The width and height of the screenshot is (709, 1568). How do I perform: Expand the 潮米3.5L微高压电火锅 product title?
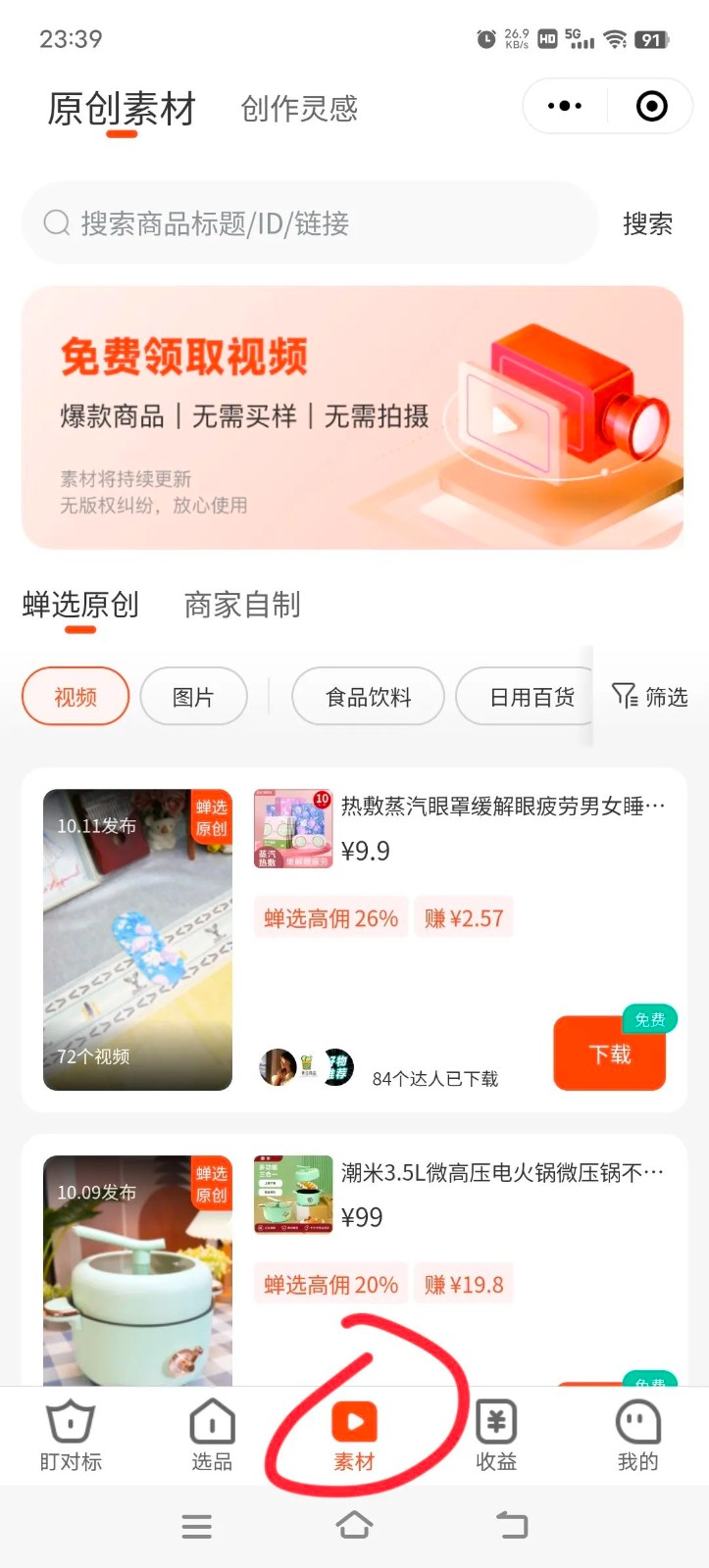coord(502,1172)
